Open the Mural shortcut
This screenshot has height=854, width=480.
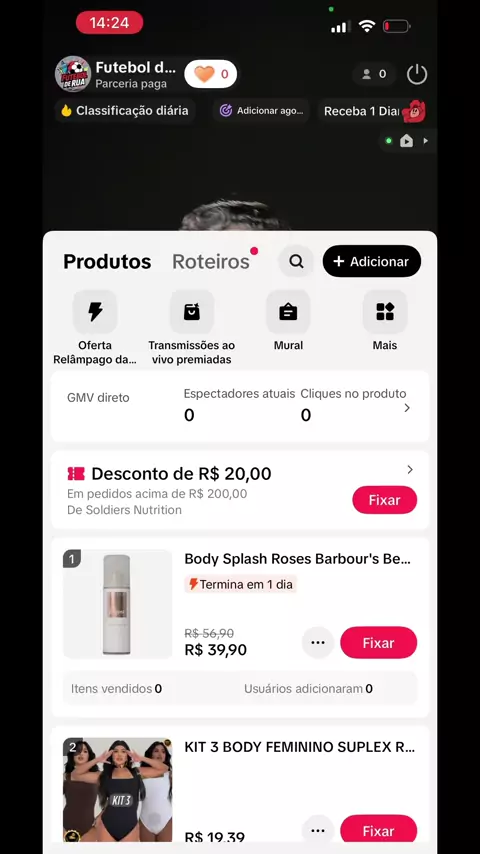[288, 321]
